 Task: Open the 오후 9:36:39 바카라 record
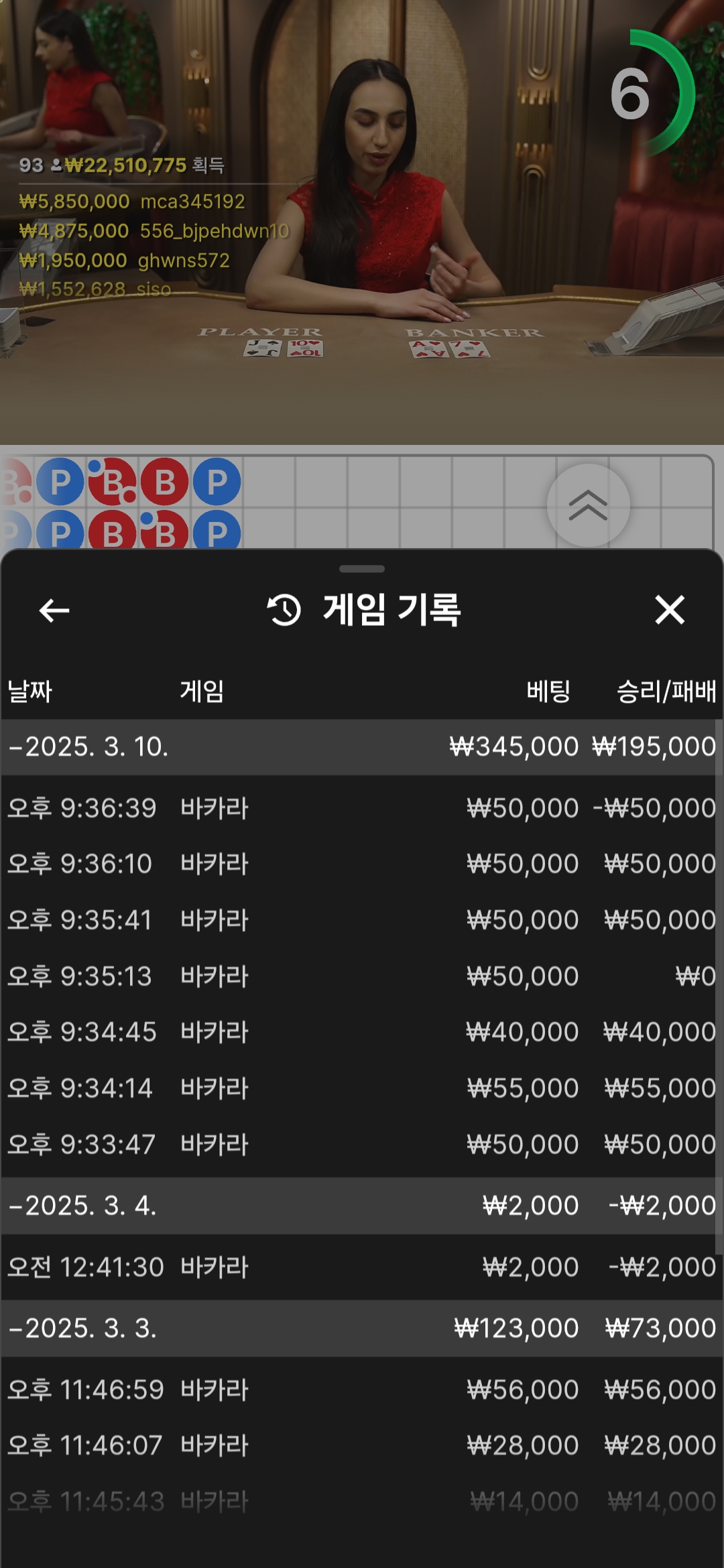point(362,808)
